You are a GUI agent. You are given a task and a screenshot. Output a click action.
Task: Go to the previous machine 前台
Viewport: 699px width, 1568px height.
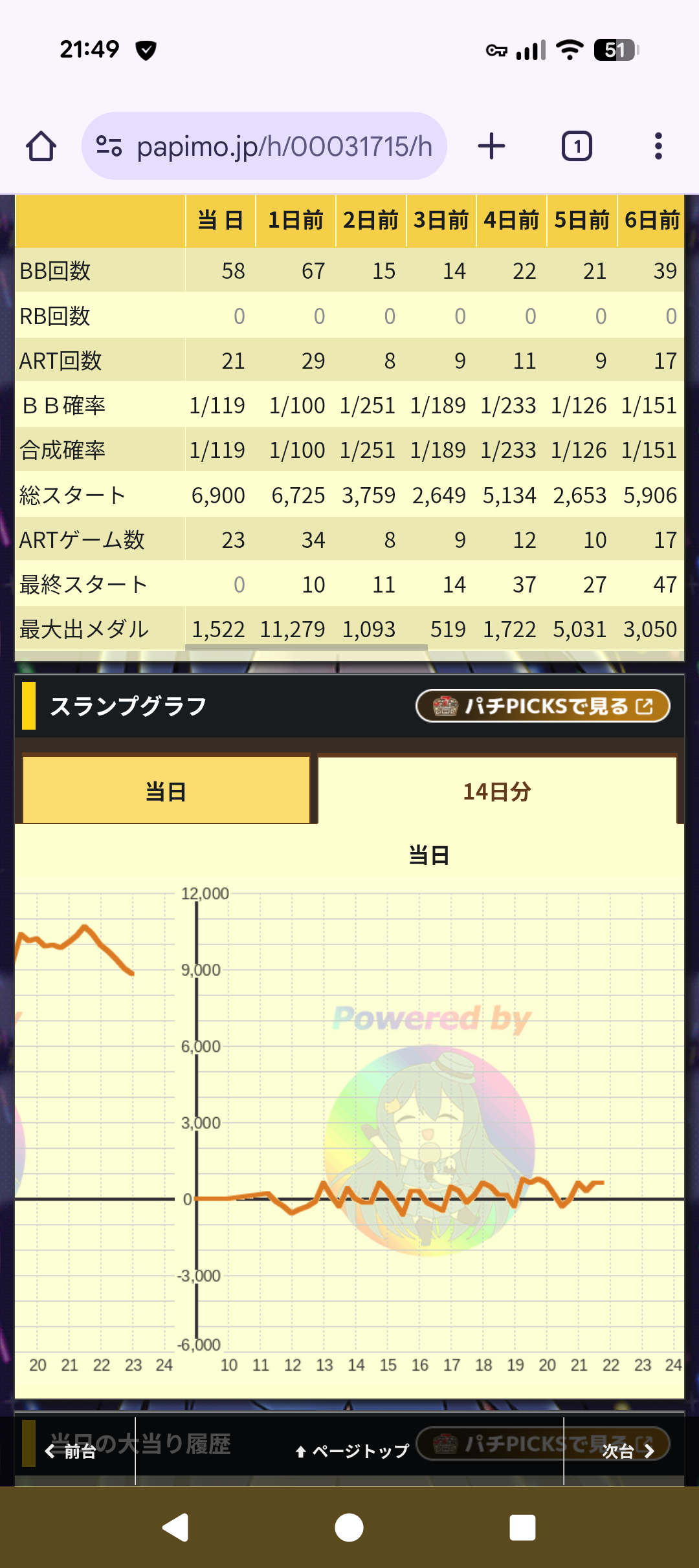[71, 1452]
